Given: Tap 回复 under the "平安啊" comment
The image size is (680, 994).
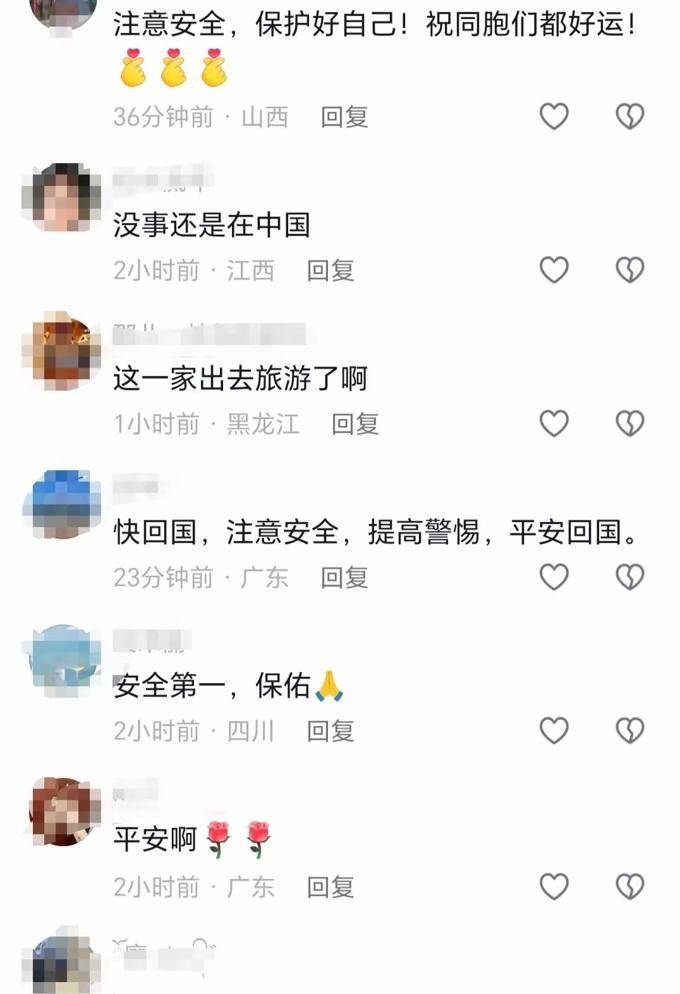Looking at the screenshot, I should (x=330, y=886).
